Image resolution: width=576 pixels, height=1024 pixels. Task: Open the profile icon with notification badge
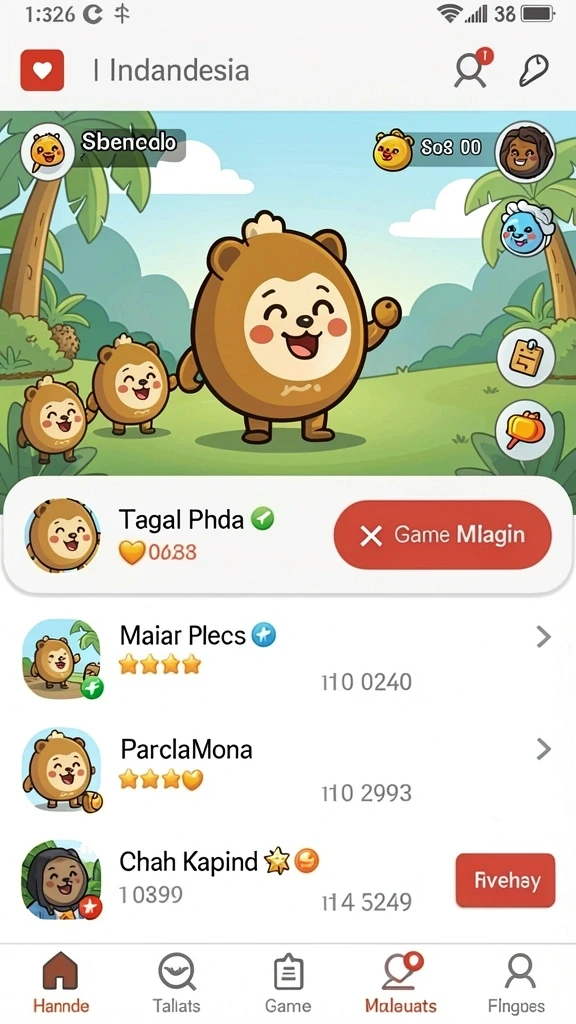click(472, 68)
